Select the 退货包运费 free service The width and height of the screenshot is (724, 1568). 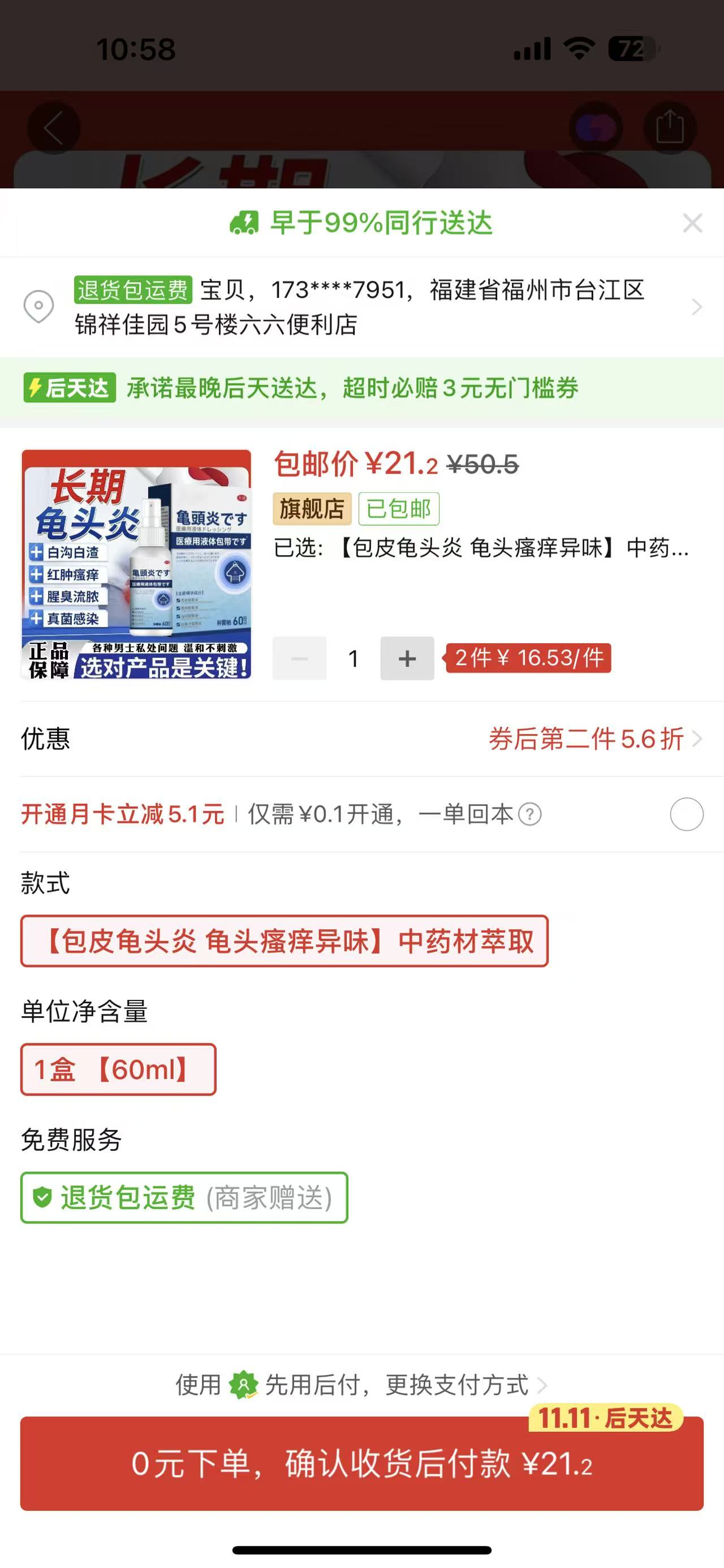pyautogui.click(x=184, y=1197)
